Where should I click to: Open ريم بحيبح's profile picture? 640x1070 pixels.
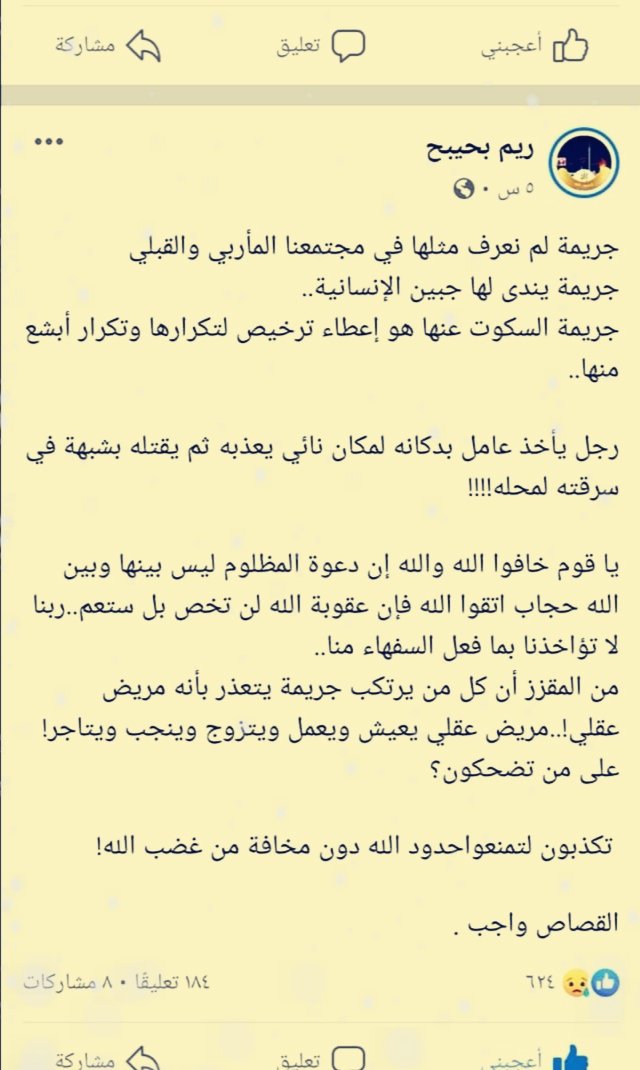click(584, 162)
